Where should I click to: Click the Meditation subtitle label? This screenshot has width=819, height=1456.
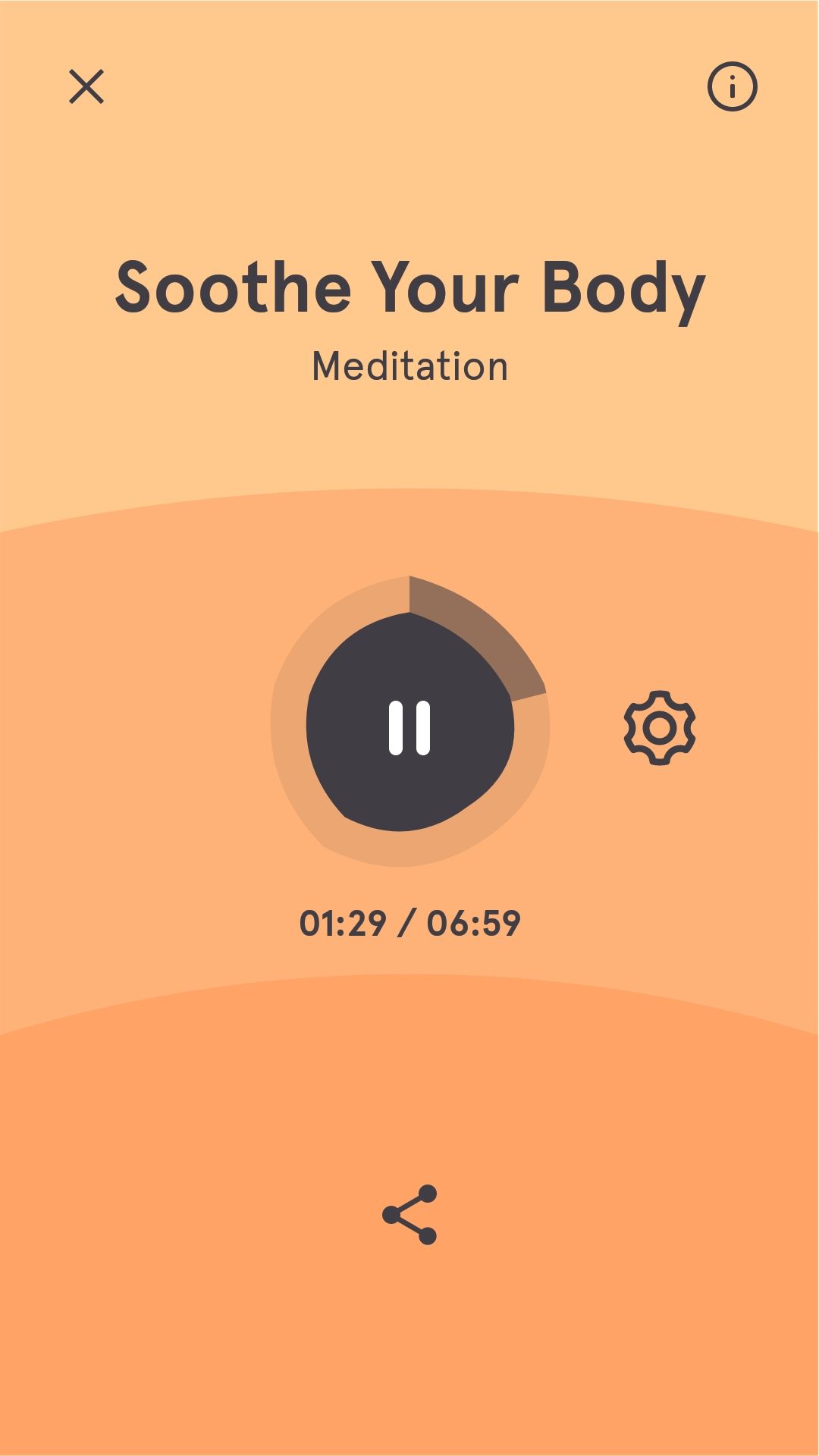click(409, 366)
